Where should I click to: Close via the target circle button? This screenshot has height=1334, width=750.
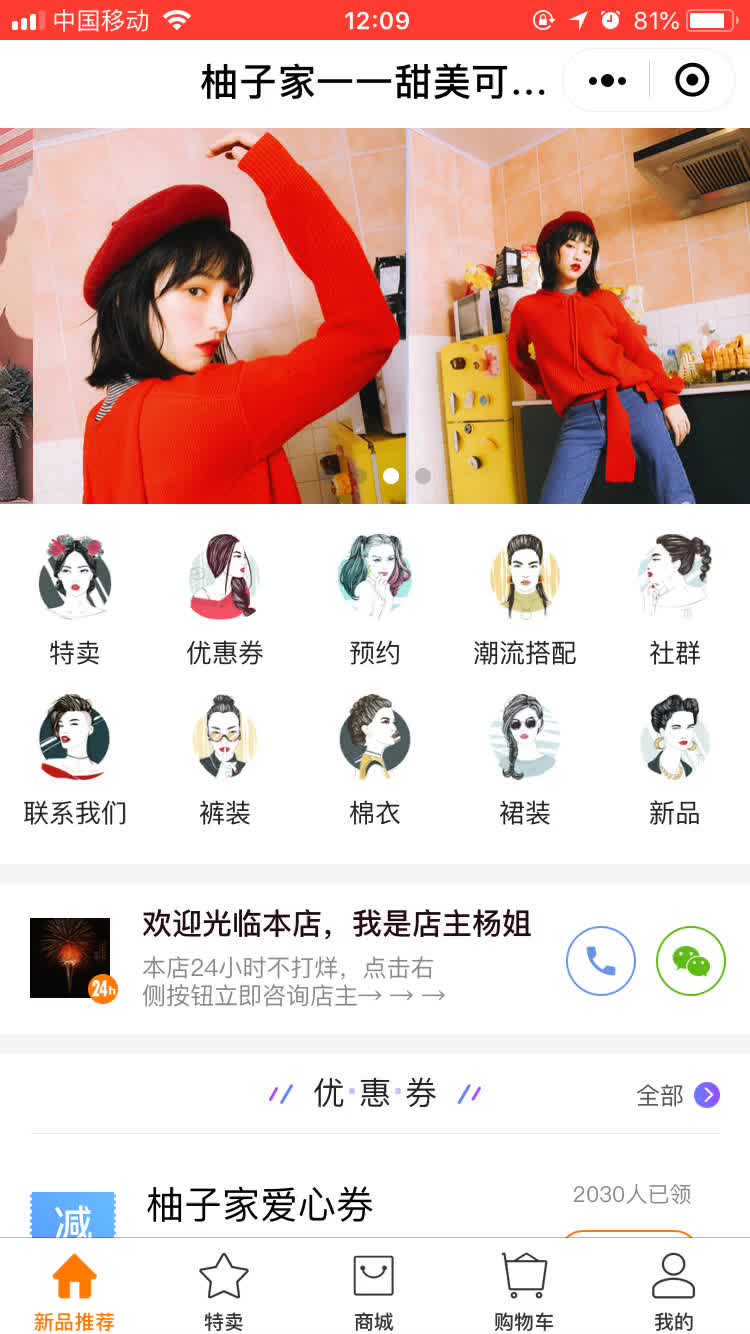pyautogui.click(x=692, y=80)
